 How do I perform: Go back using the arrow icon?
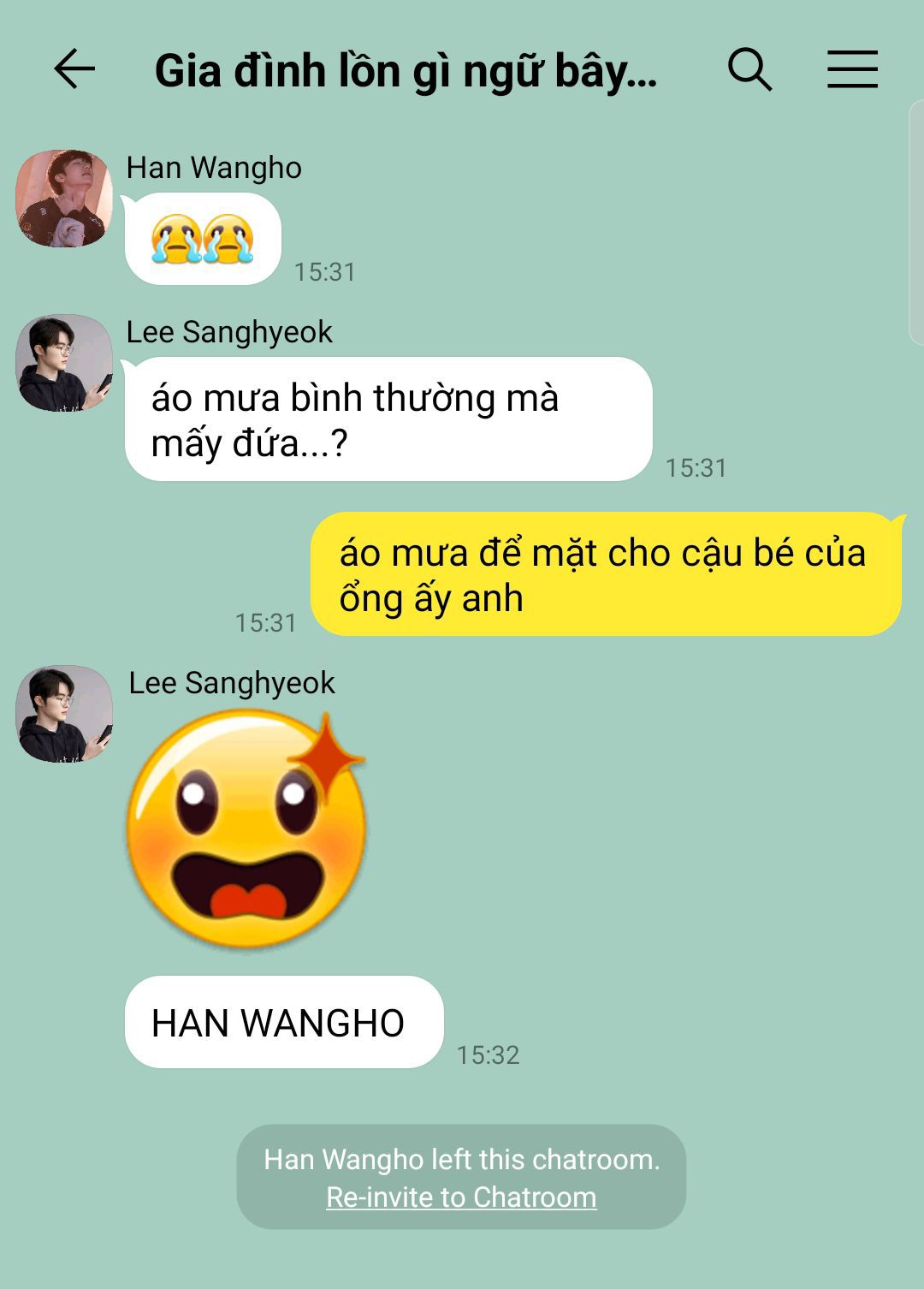pos(74,69)
